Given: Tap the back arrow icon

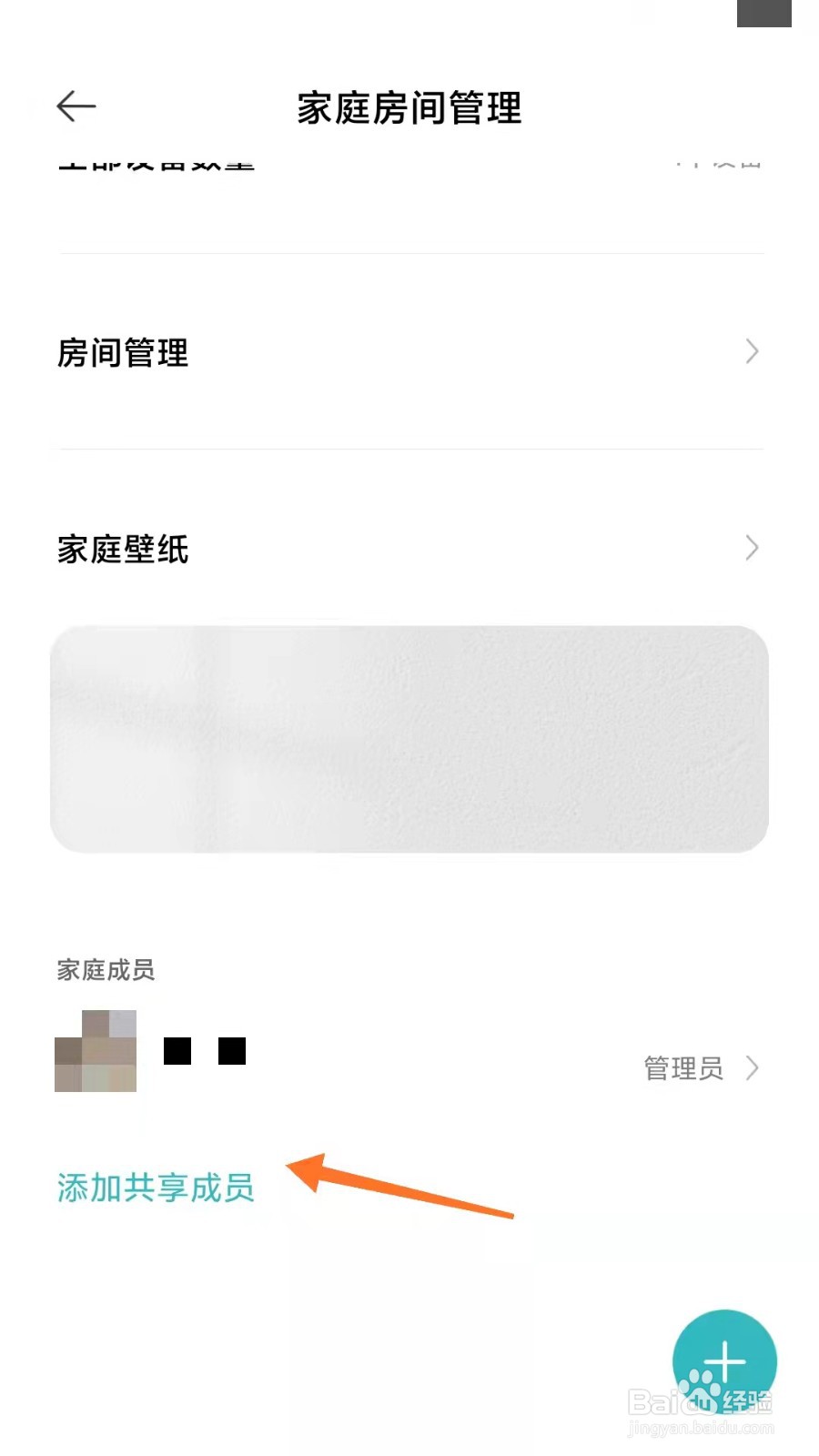Looking at the screenshot, I should [x=76, y=106].
